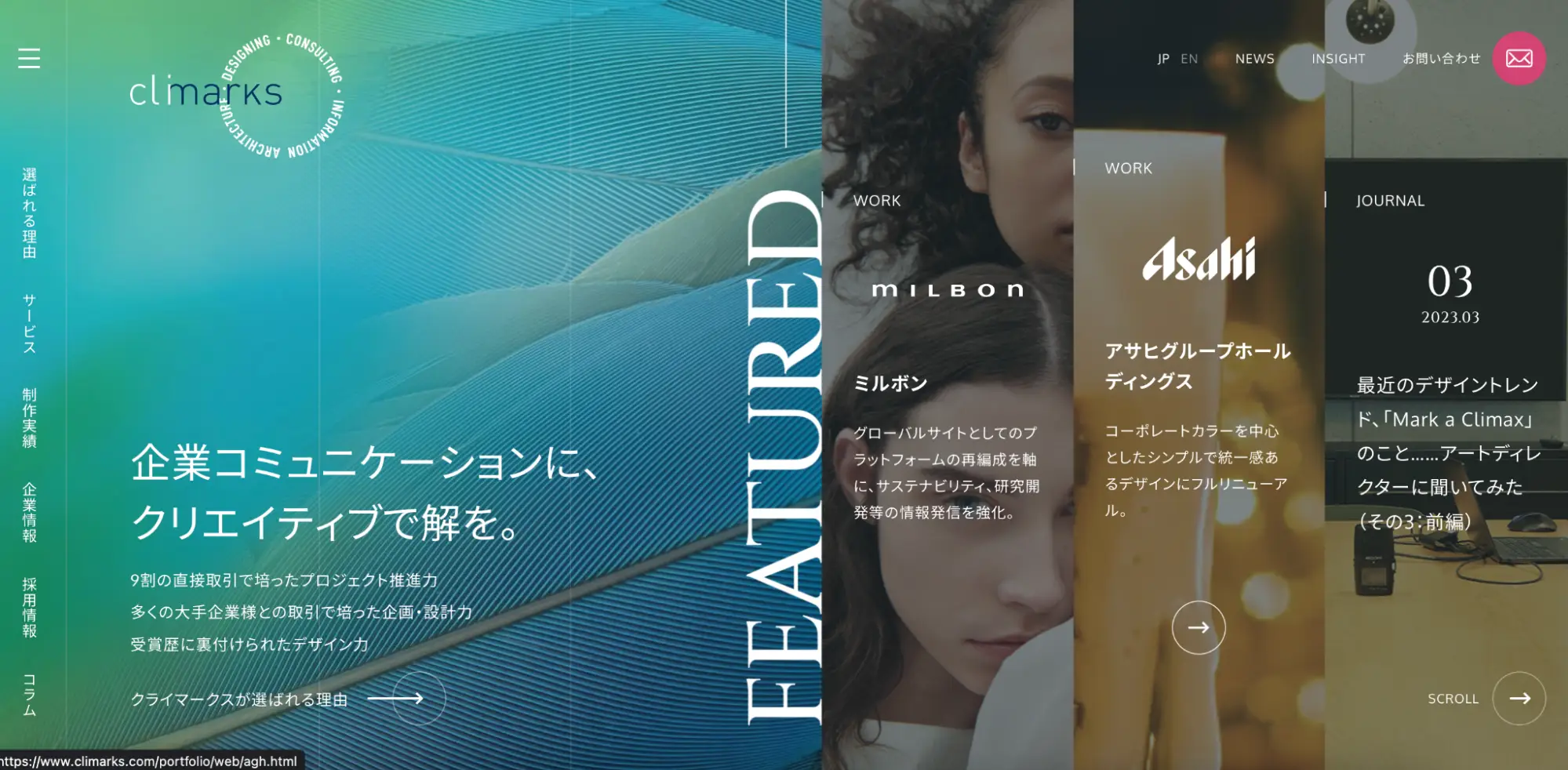Tap the pink mail contact button
The image size is (1568, 770).
tap(1519, 58)
